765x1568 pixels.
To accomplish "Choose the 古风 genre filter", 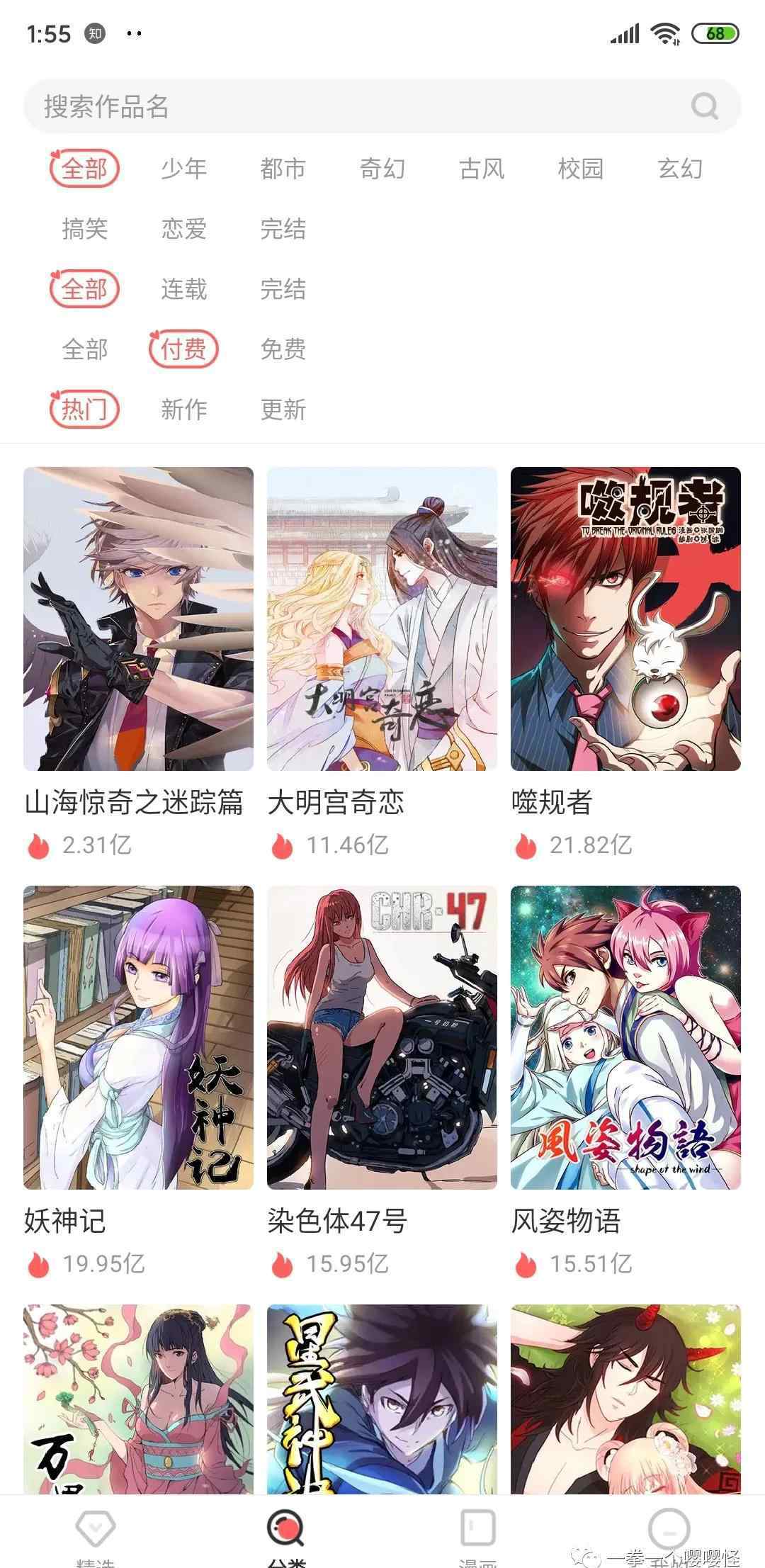I will pyautogui.click(x=481, y=169).
